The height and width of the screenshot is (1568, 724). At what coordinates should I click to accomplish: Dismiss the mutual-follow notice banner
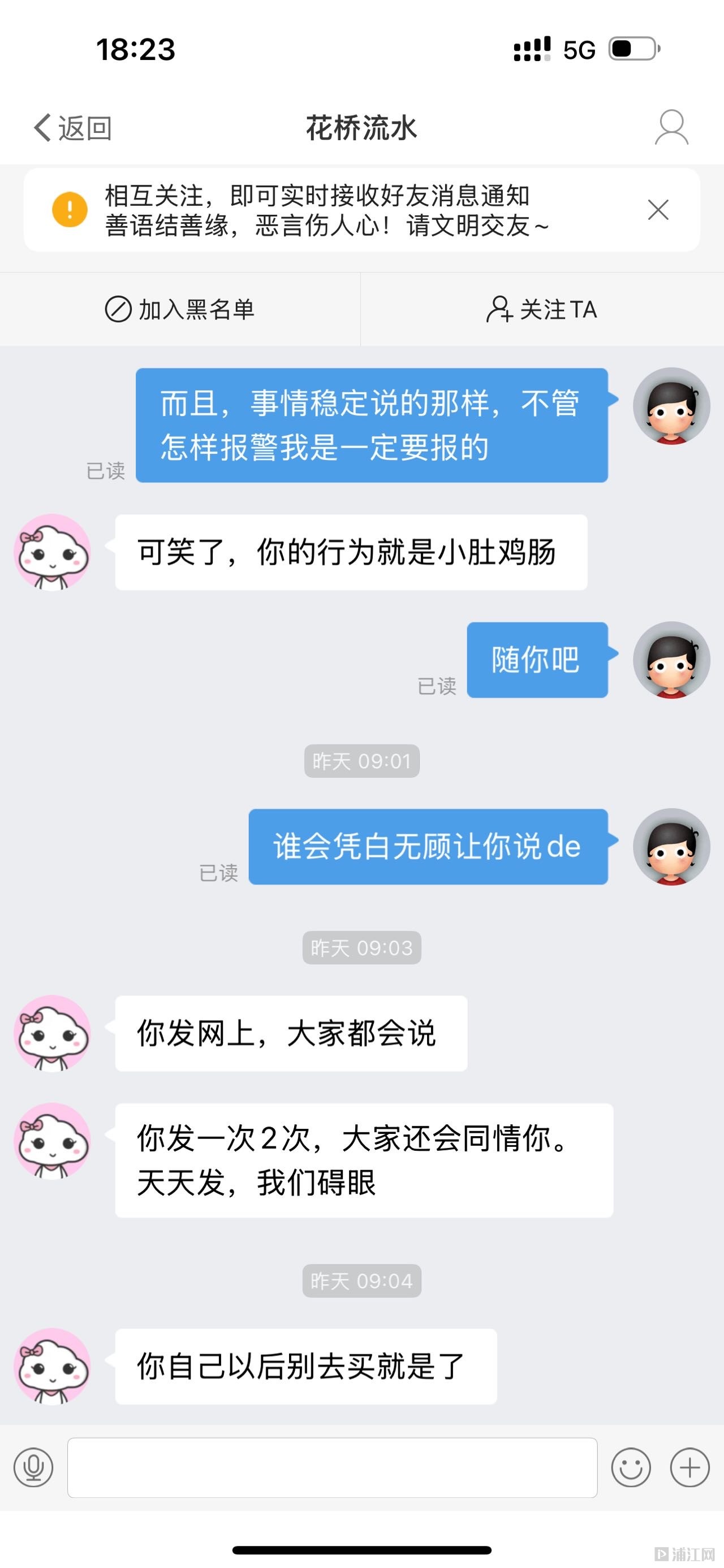(658, 210)
